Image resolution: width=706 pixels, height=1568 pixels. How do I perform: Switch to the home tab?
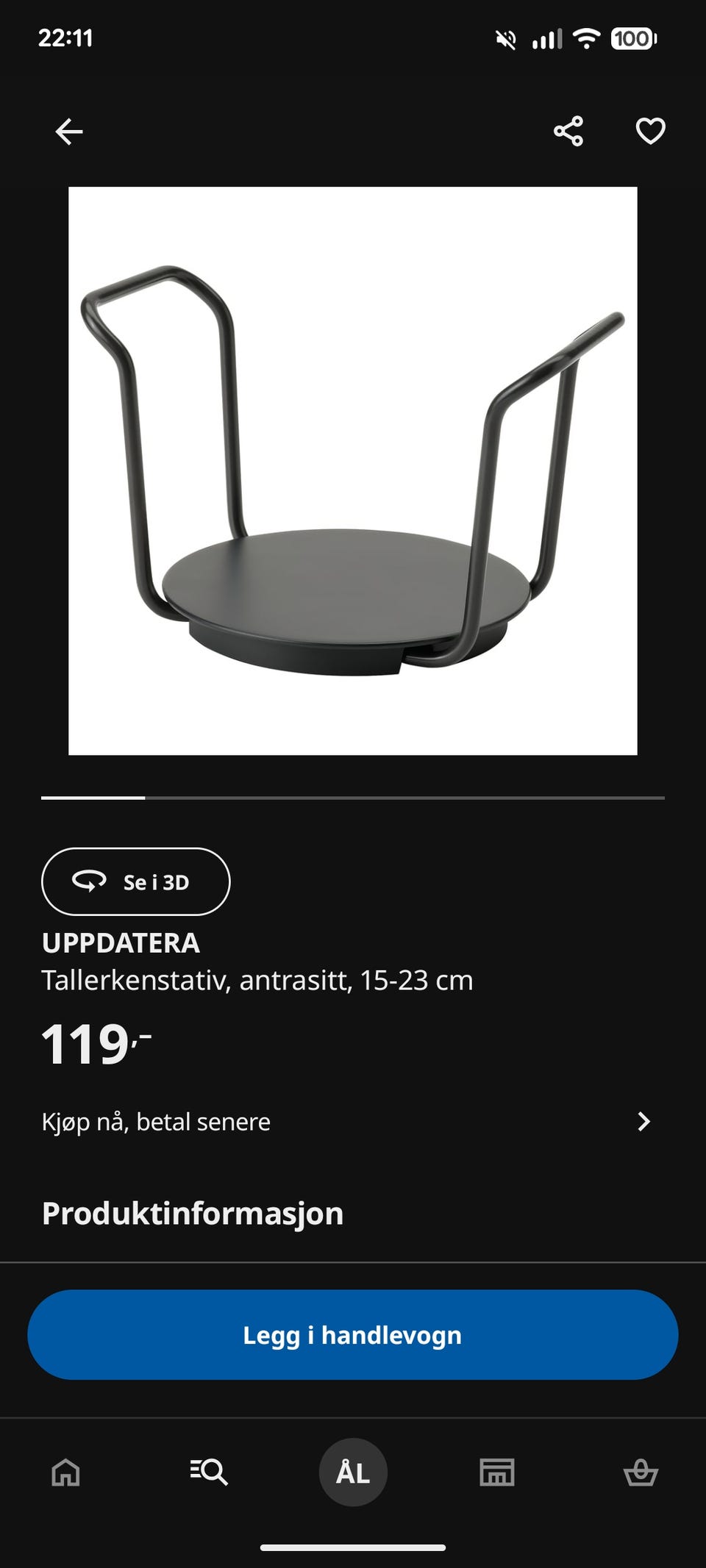[x=66, y=1472]
